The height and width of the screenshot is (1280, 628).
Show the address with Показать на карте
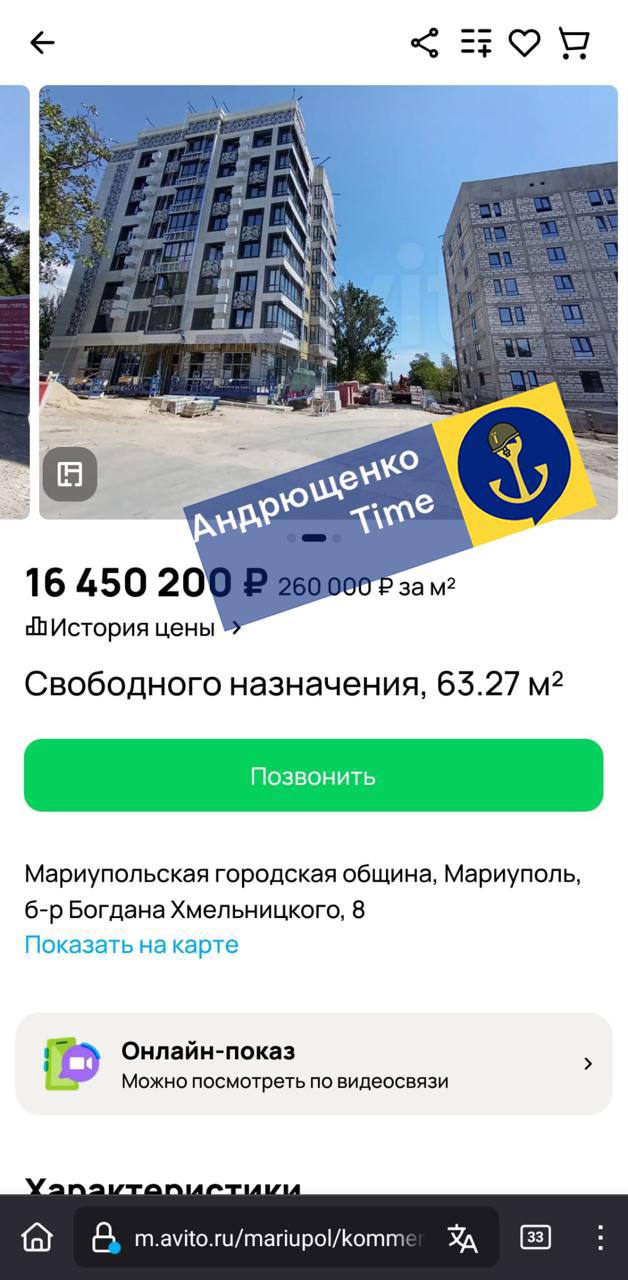131,944
